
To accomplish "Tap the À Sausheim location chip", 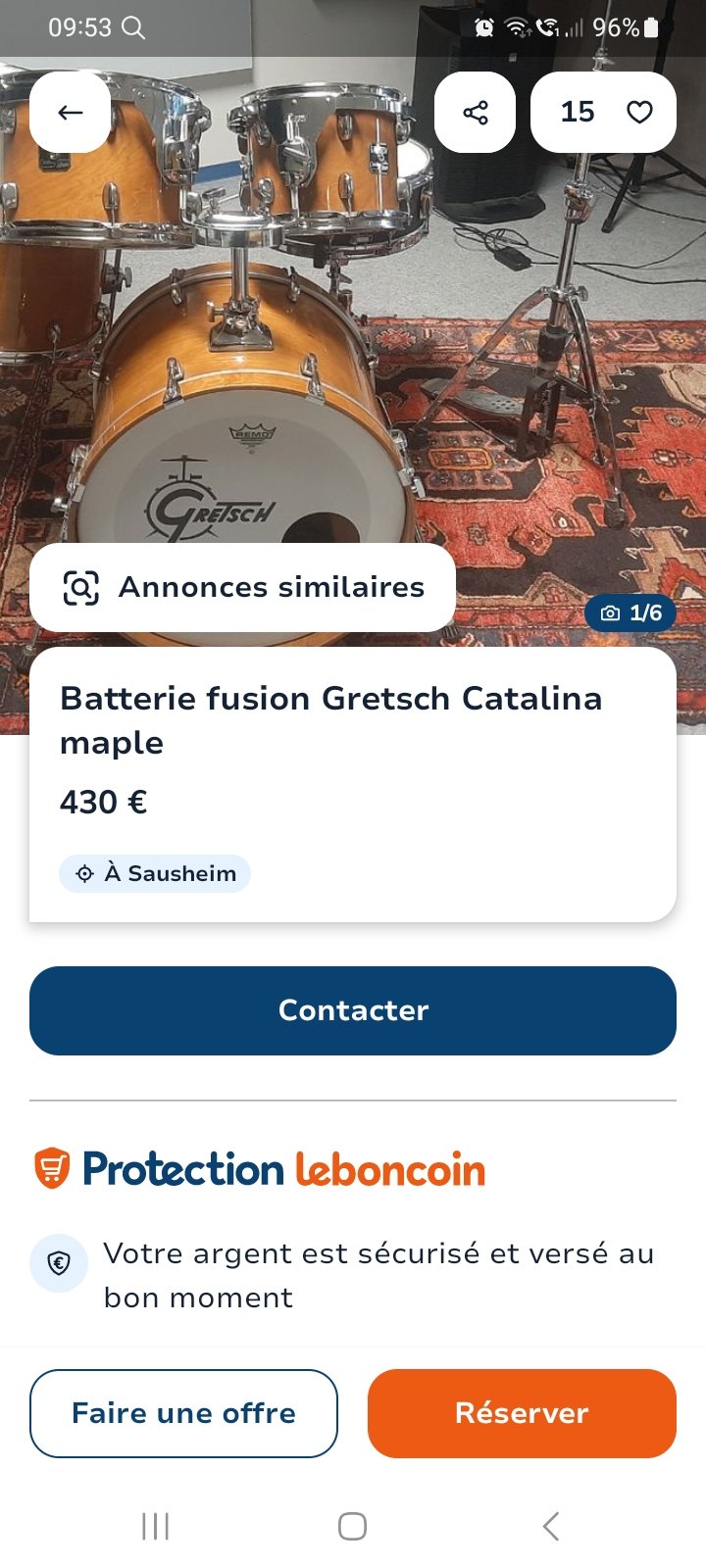I will coord(155,873).
